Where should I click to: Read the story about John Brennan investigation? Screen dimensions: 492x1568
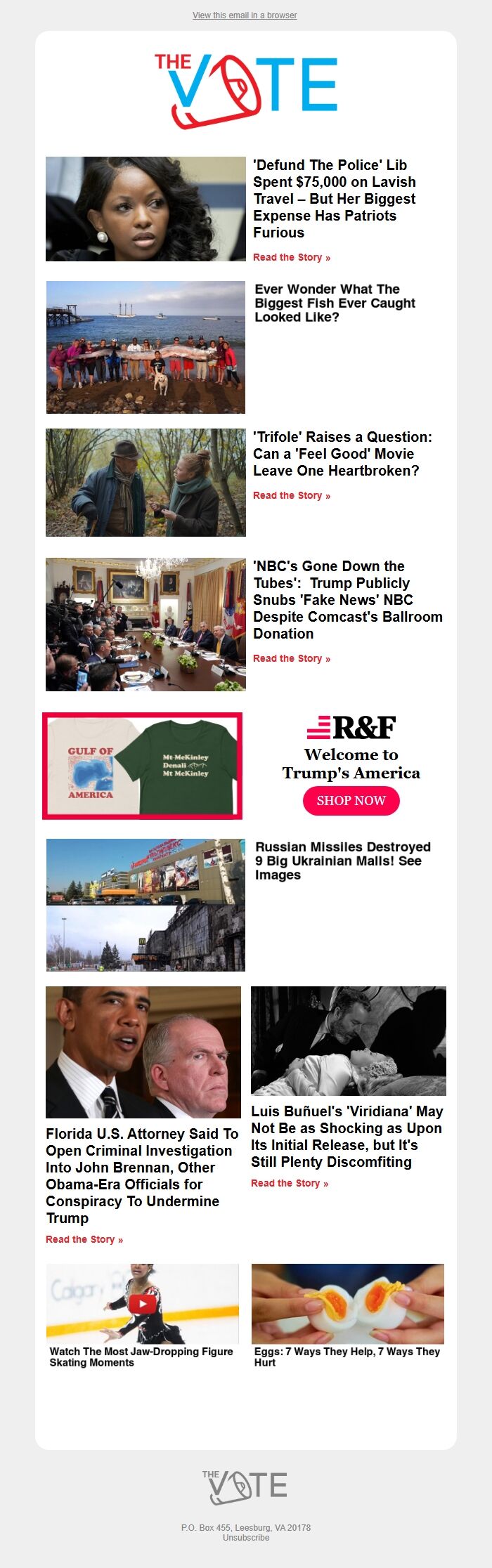click(x=84, y=1239)
